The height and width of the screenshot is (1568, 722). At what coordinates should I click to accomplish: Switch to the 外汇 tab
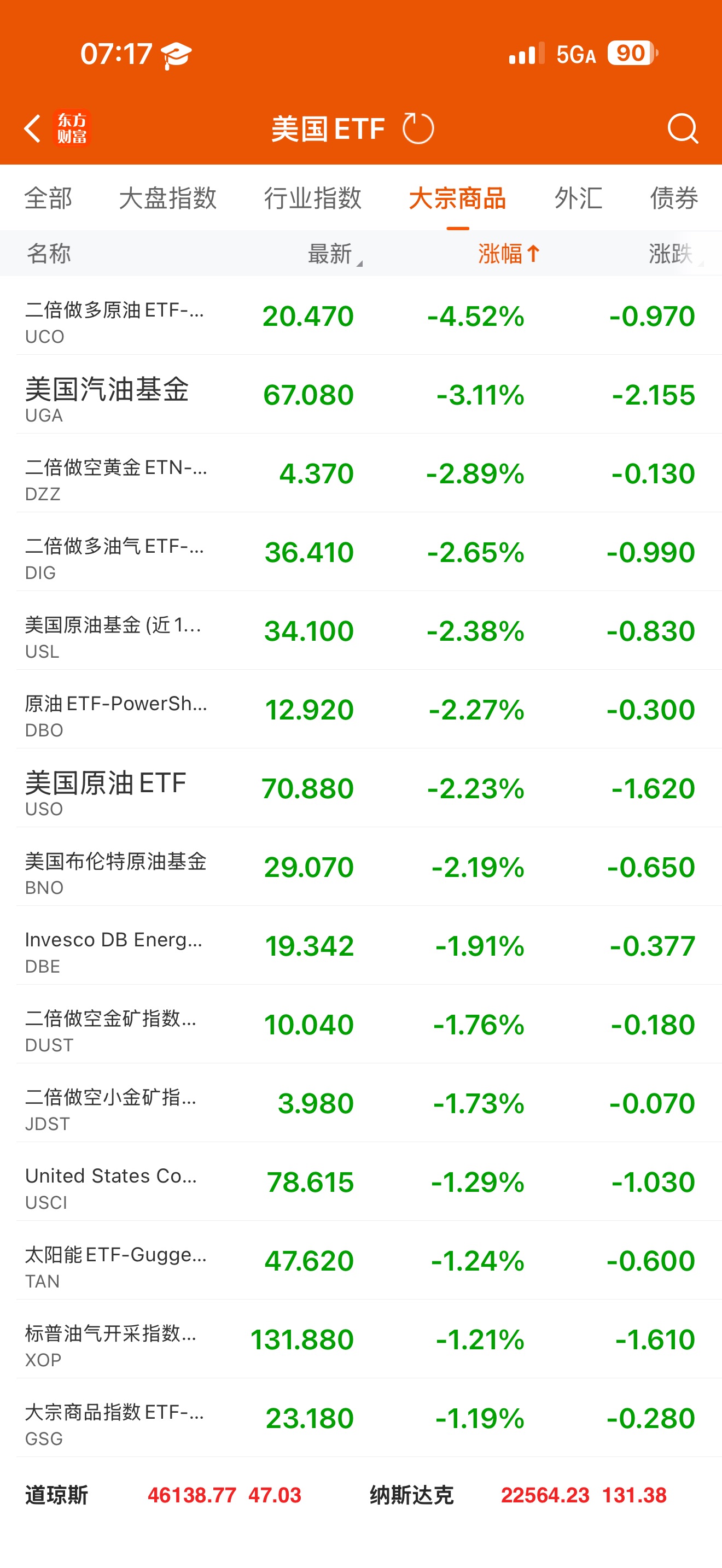578,198
